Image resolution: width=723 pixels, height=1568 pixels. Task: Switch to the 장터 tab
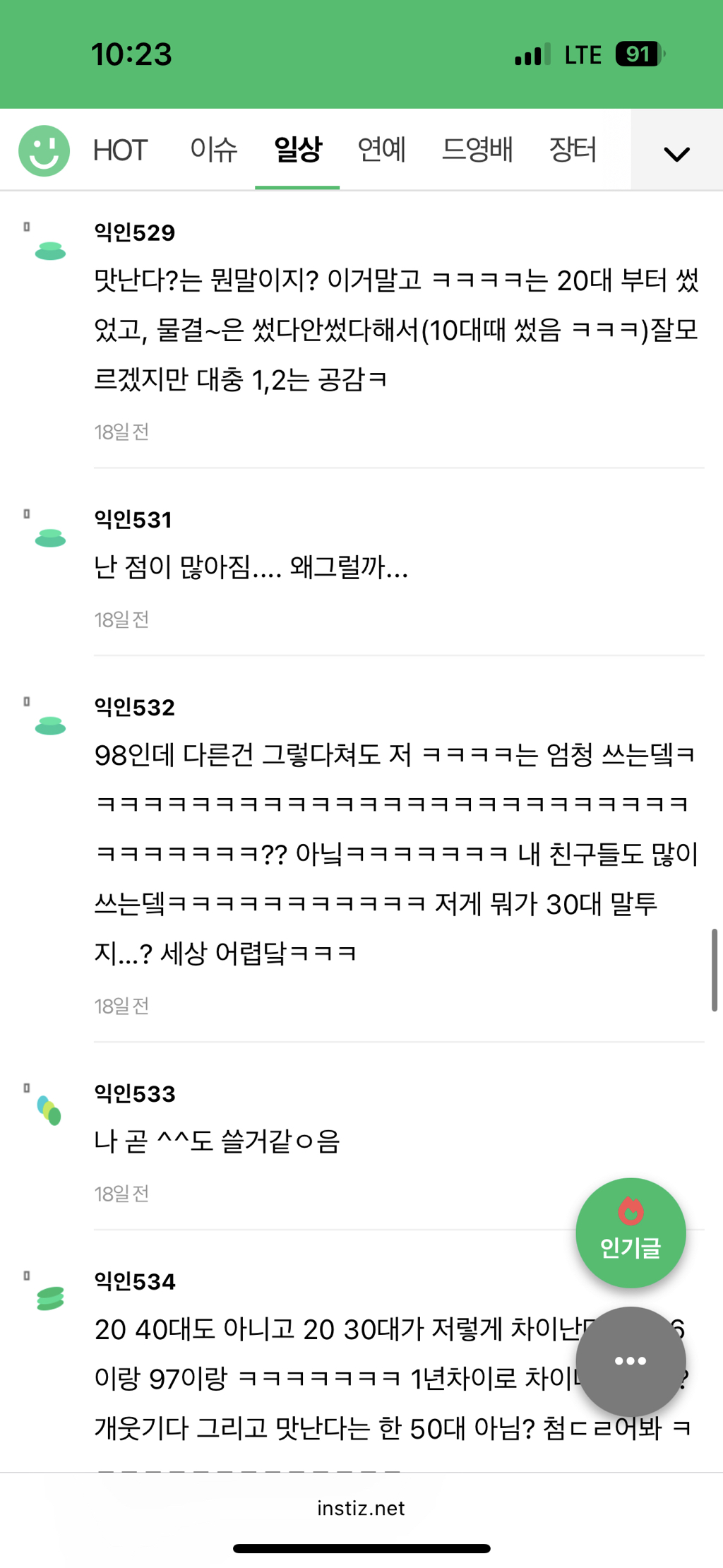pyautogui.click(x=573, y=150)
